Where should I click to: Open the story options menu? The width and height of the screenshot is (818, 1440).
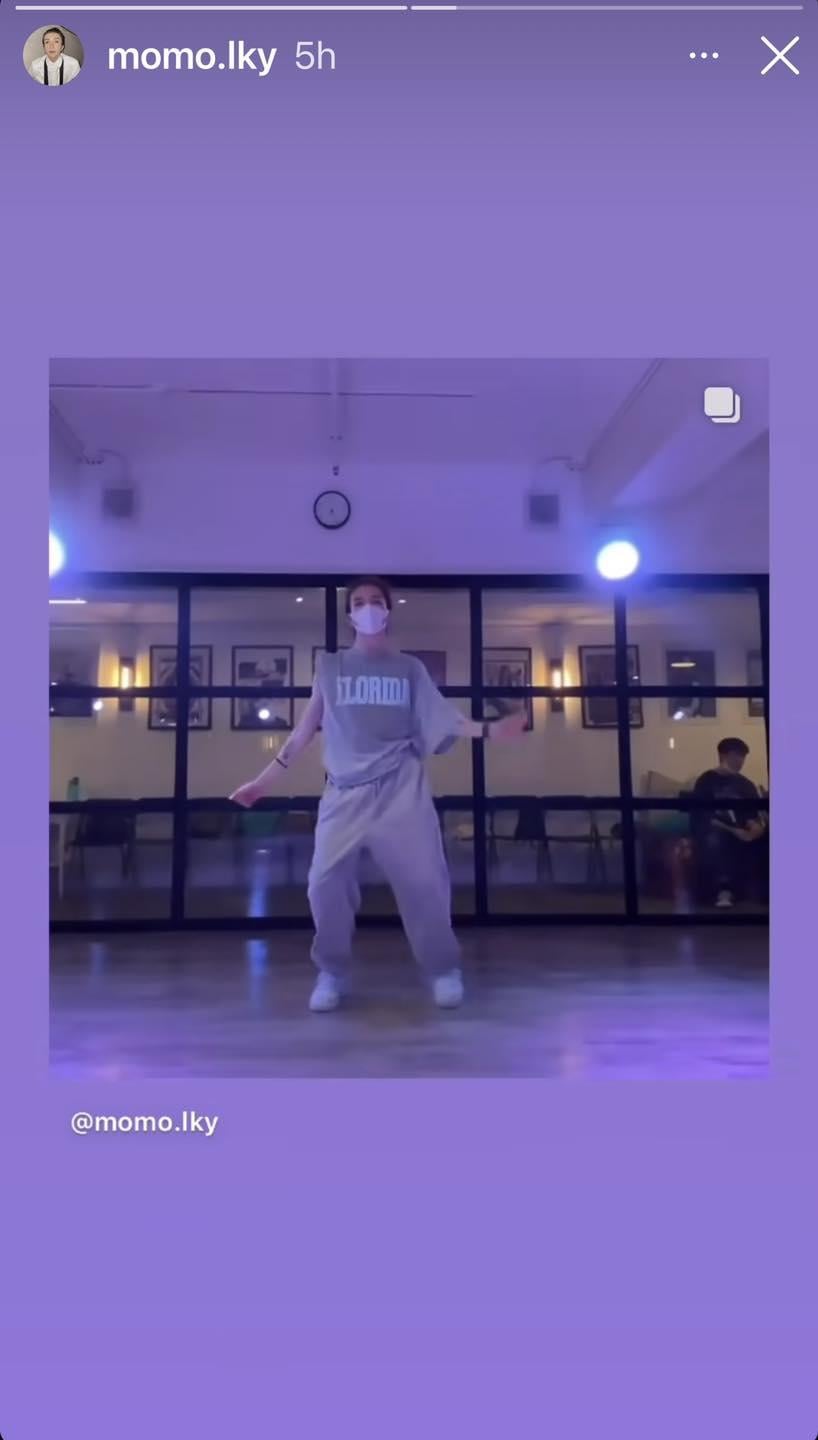[x=704, y=56]
